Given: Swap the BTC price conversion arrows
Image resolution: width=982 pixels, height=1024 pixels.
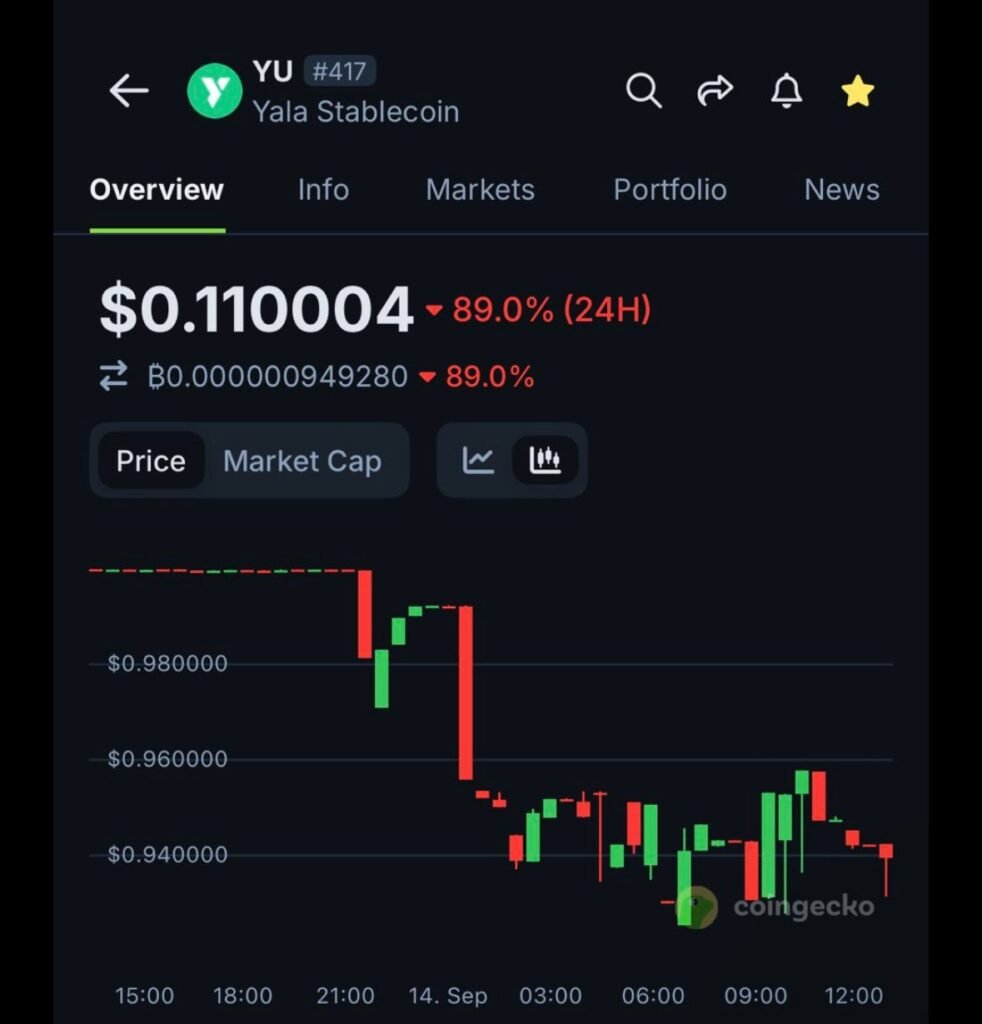Looking at the screenshot, I should pos(113,377).
